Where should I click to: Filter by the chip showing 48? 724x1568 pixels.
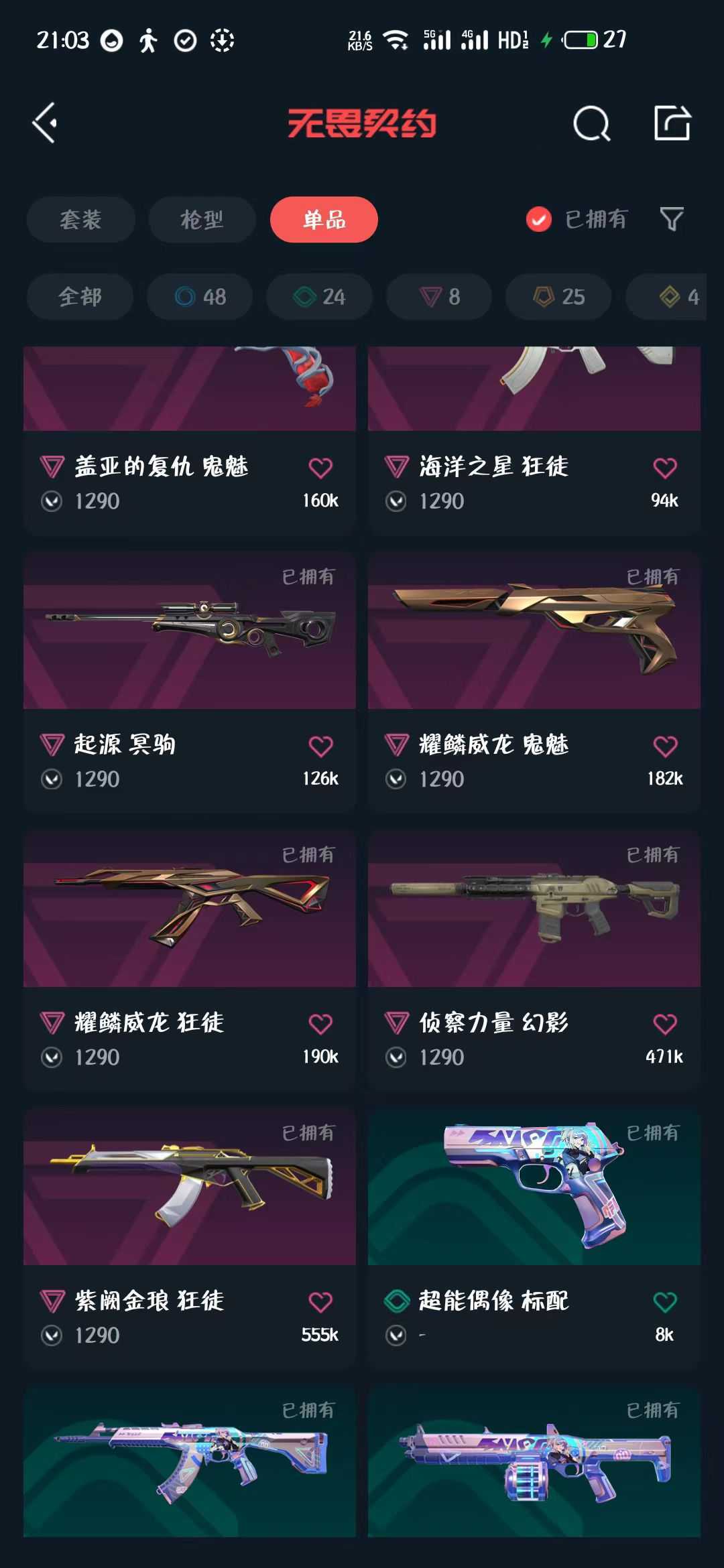200,296
